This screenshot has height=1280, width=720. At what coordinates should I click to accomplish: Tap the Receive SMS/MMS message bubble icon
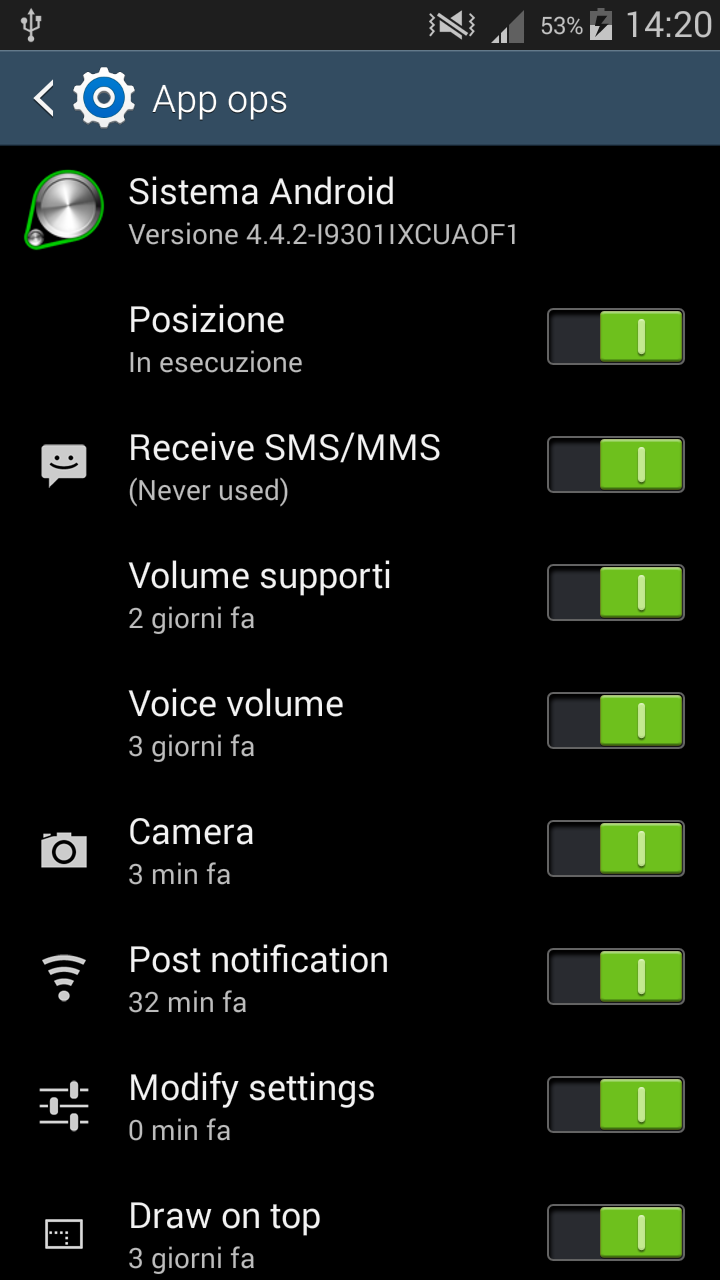(63, 463)
